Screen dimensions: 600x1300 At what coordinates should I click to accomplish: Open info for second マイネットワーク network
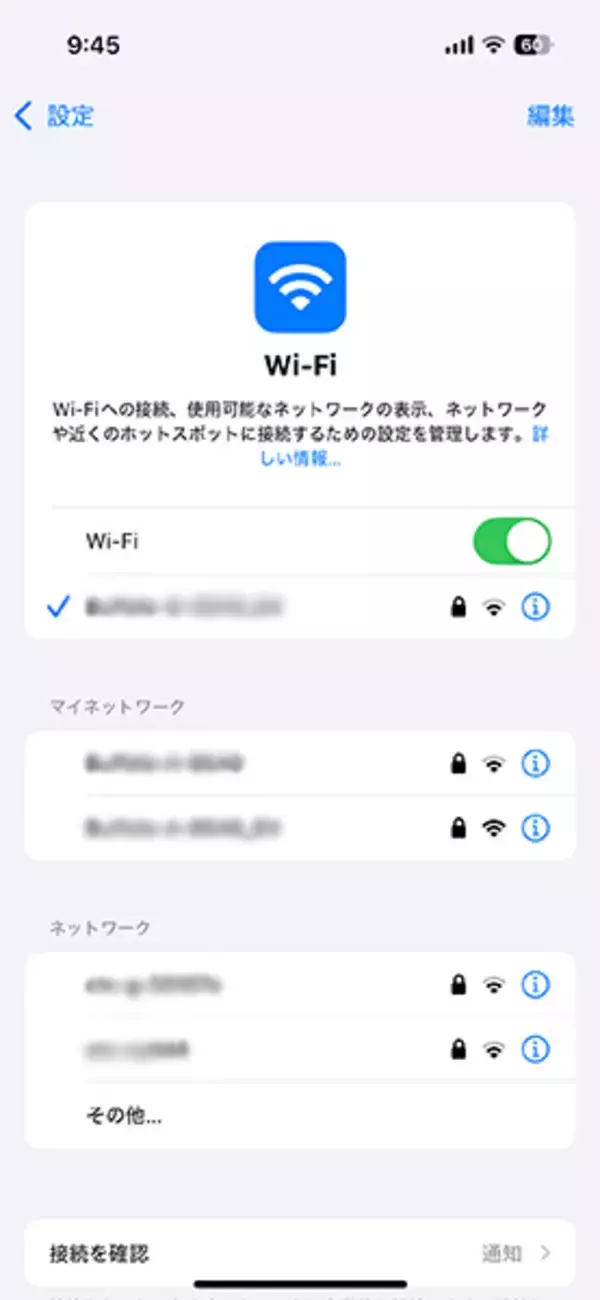(537, 827)
